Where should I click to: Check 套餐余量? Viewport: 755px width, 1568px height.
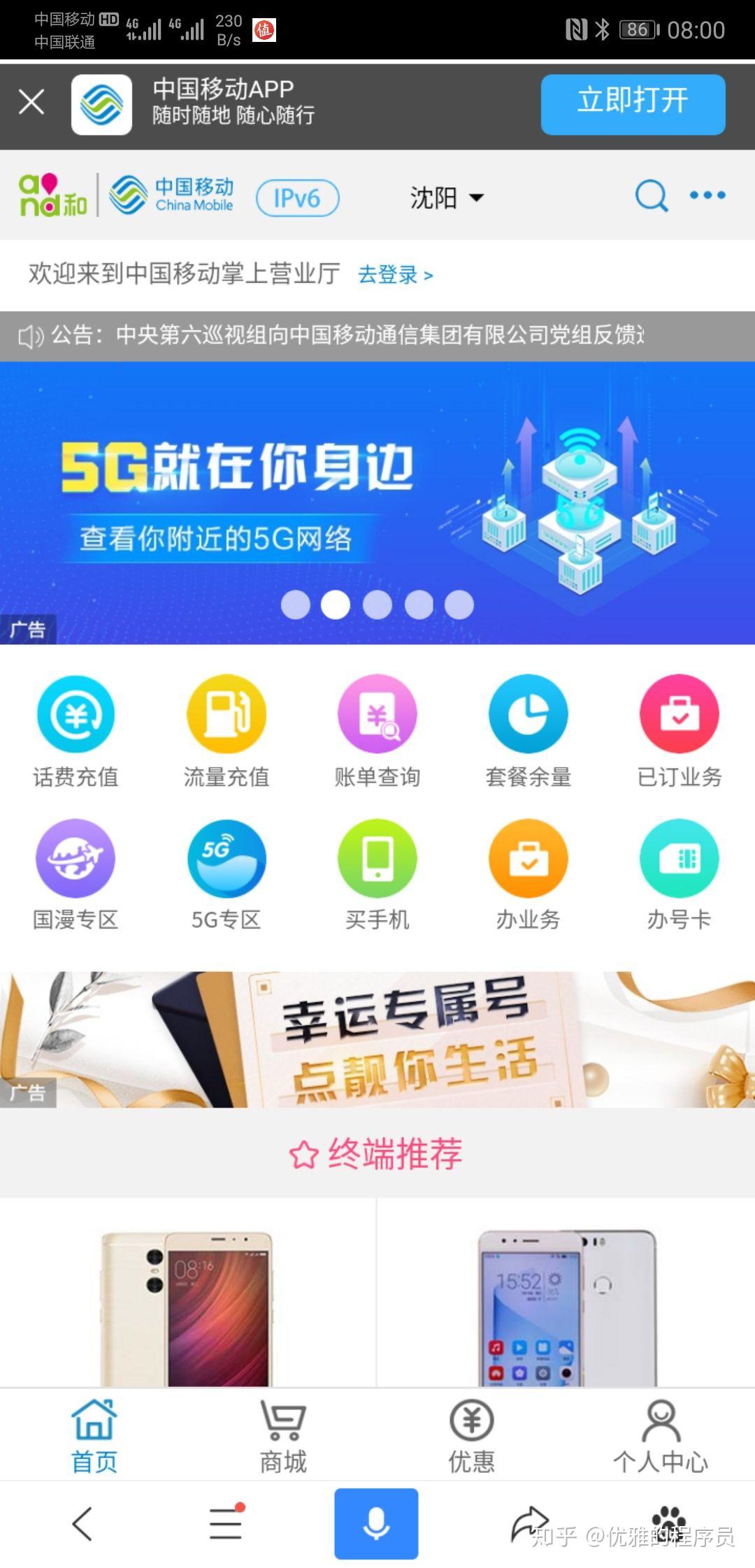[x=528, y=731]
